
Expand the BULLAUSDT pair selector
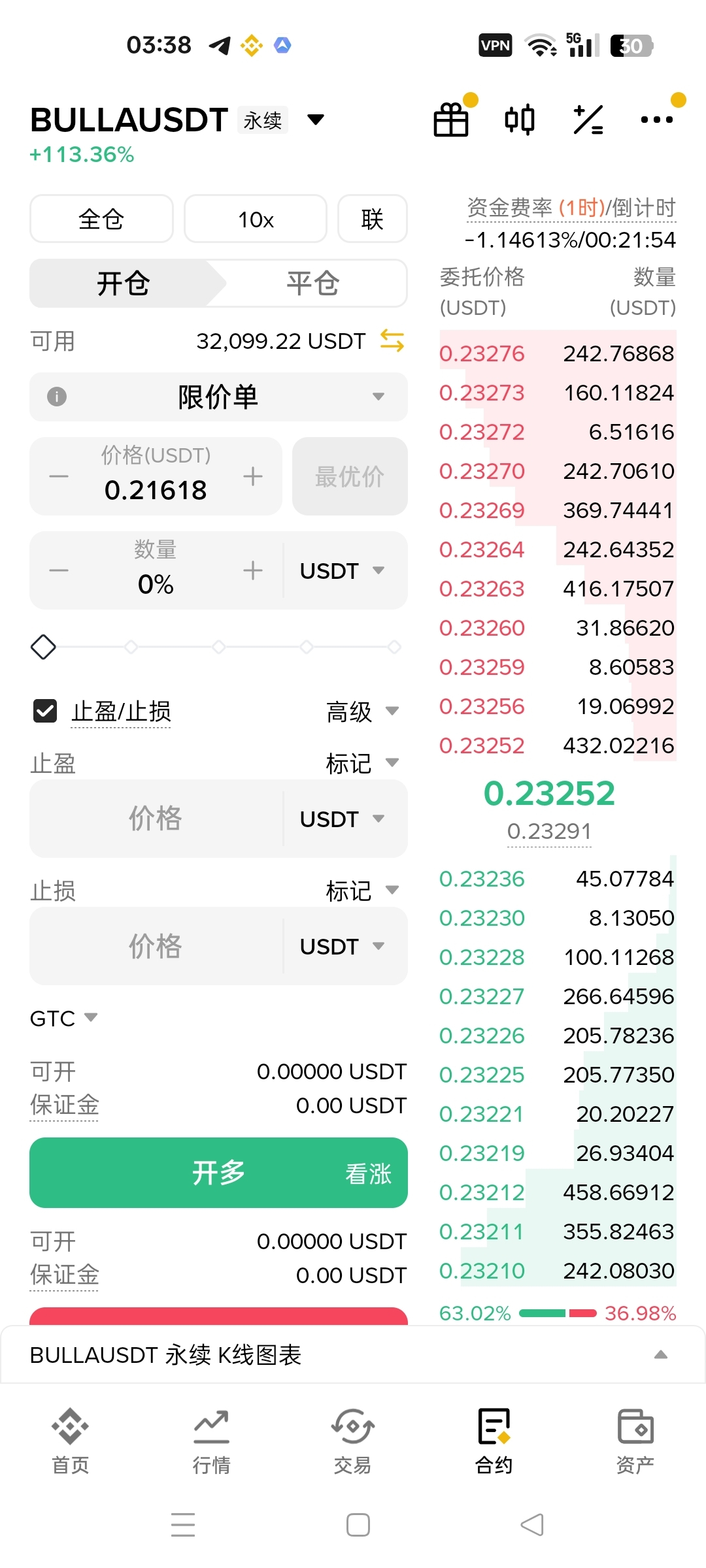(316, 120)
